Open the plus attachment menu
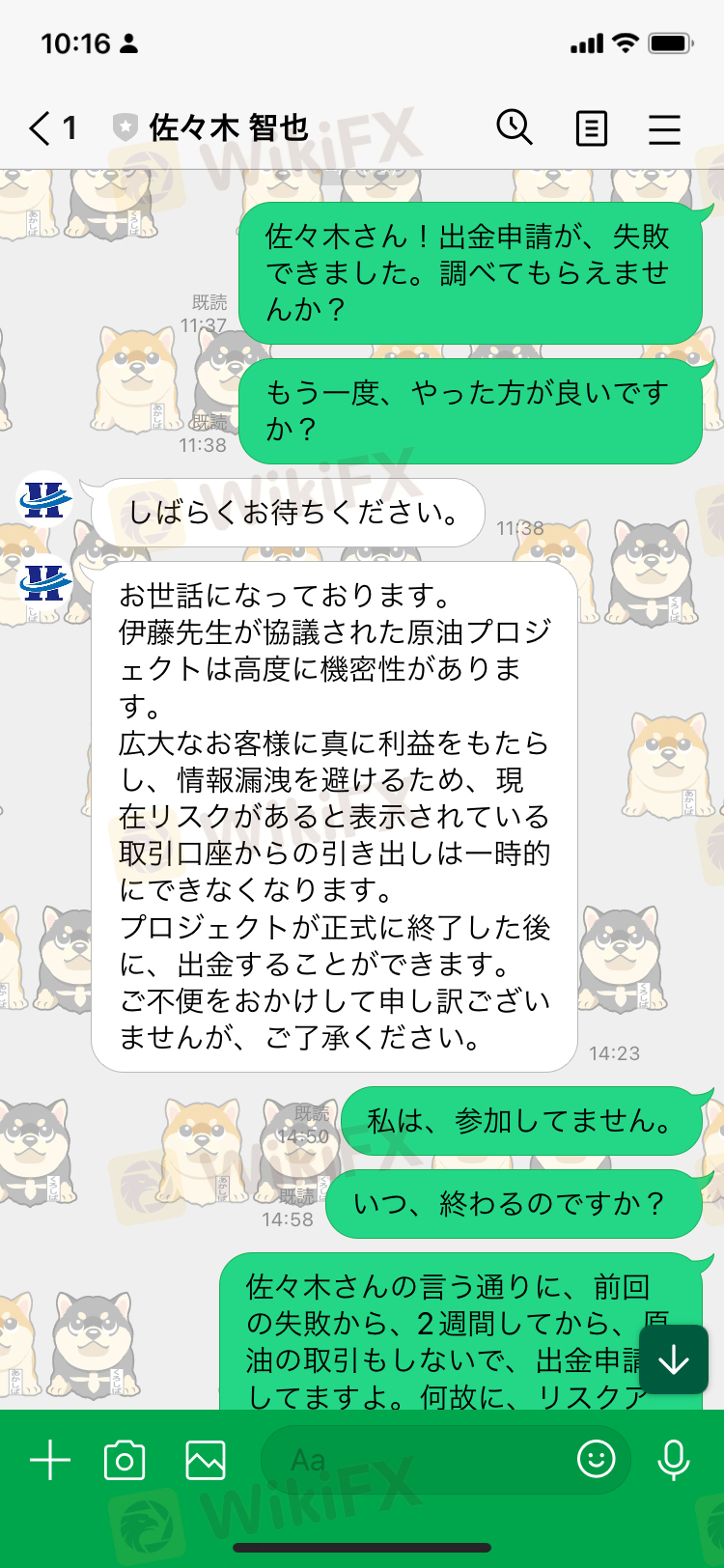This screenshot has width=724, height=1568. point(50,1460)
